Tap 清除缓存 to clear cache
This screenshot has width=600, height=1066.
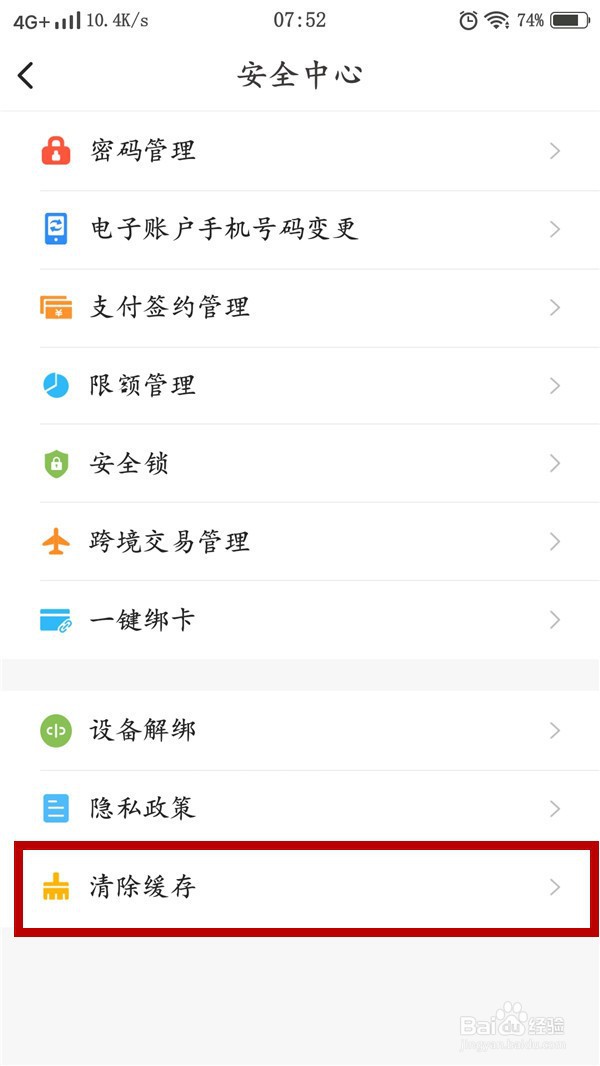click(300, 887)
